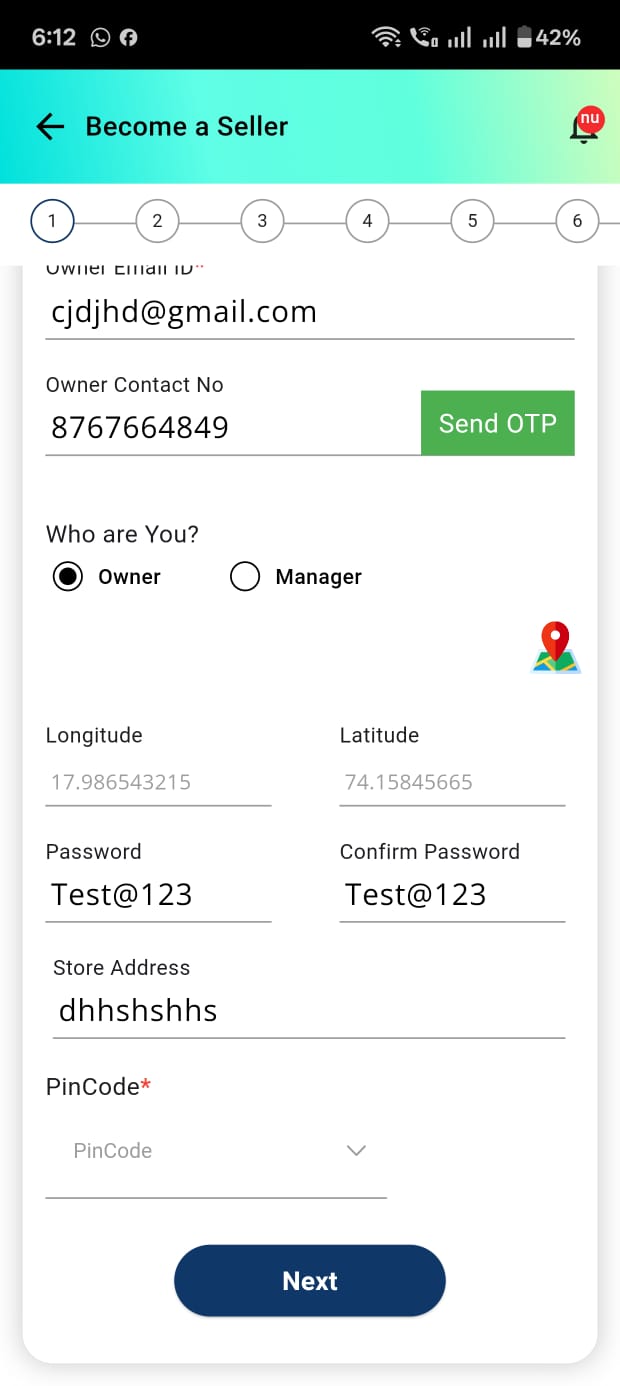Image resolution: width=620 pixels, height=1386 pixels.
Task: Tap the Latitude field
Action: pos(452,782)
